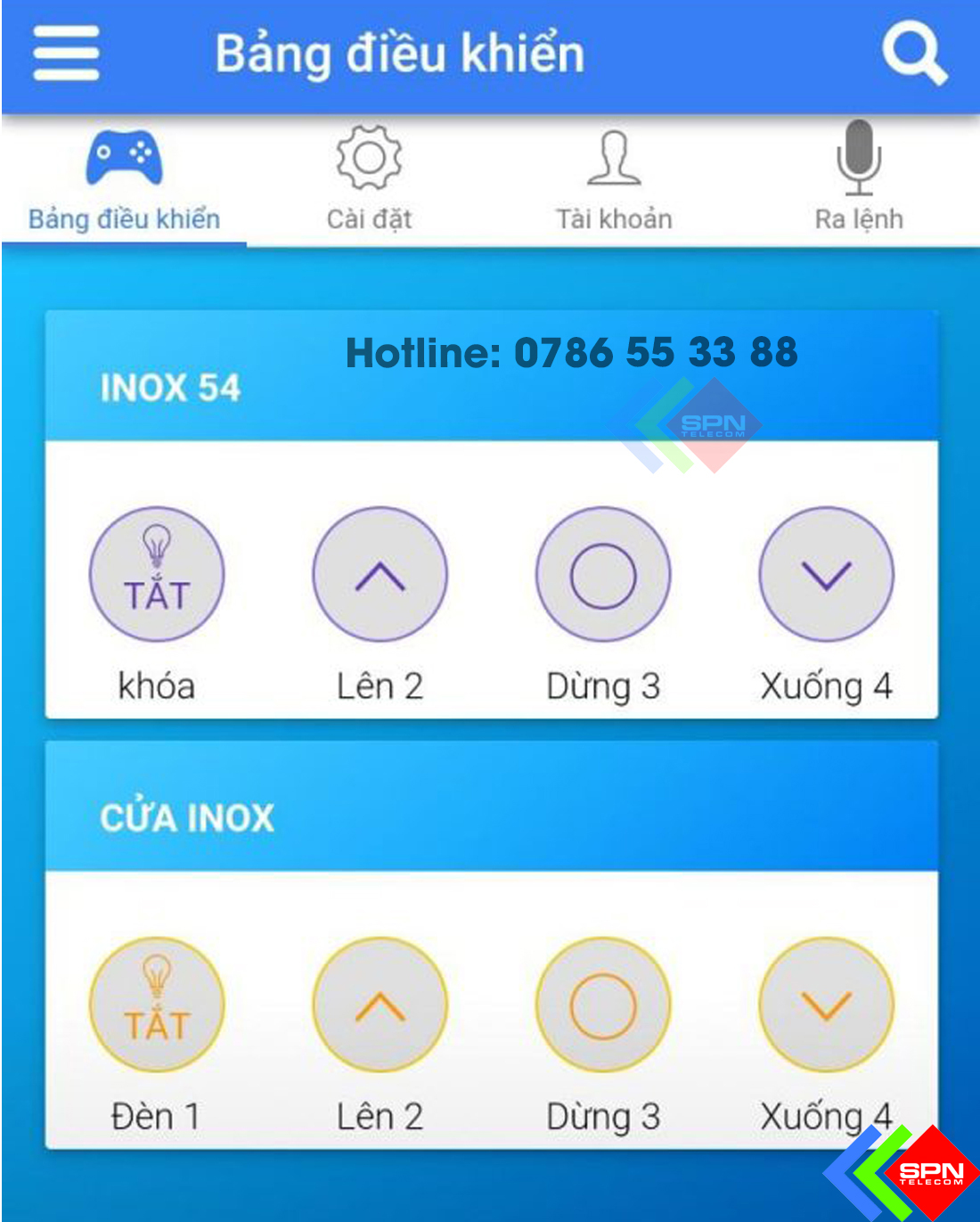Tap Dừng 3 under CỬA INOX
Screen dimensions: 980x1222
click(603, 1005)
